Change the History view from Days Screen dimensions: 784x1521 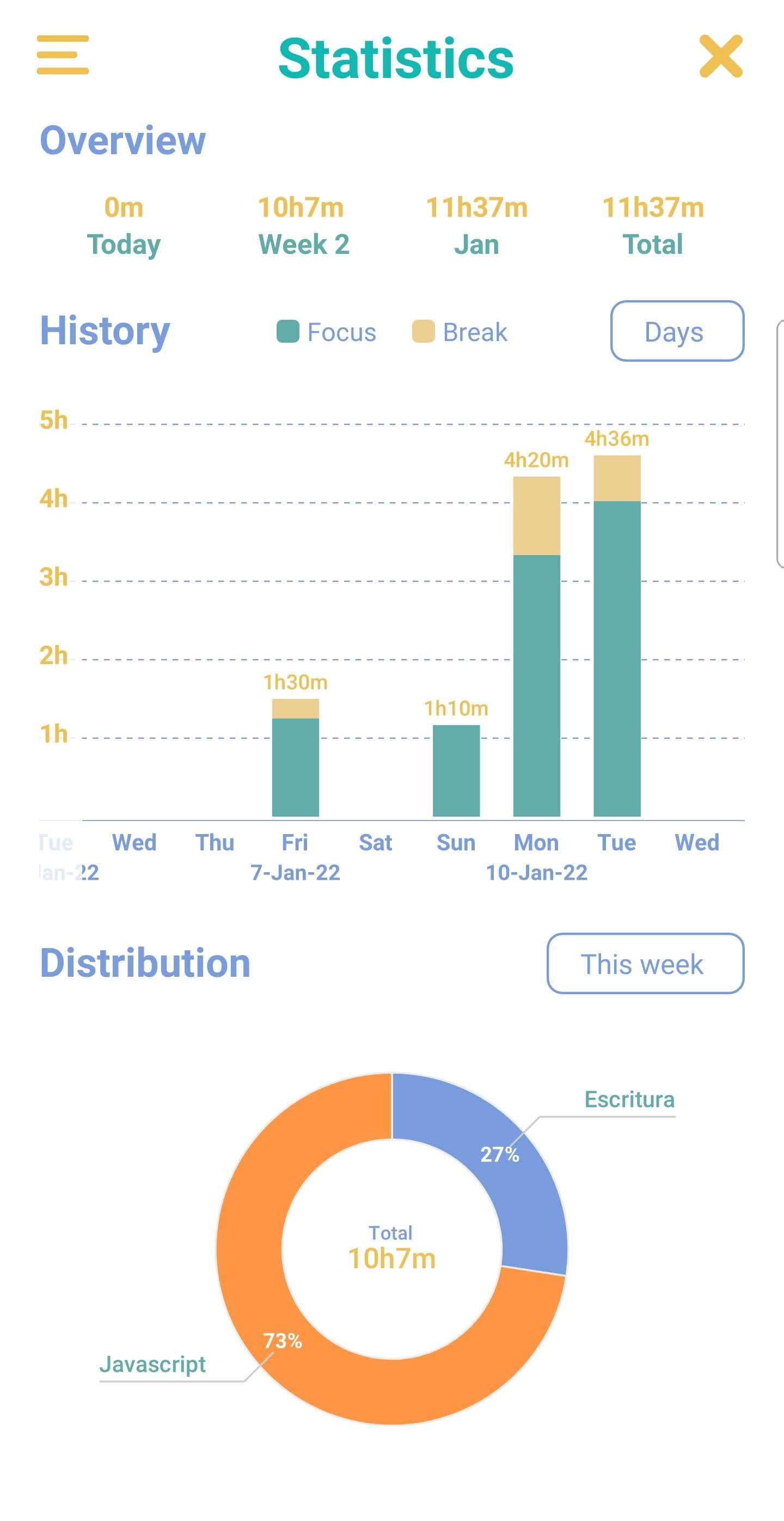pyautogui.click(x=677, y=331)
